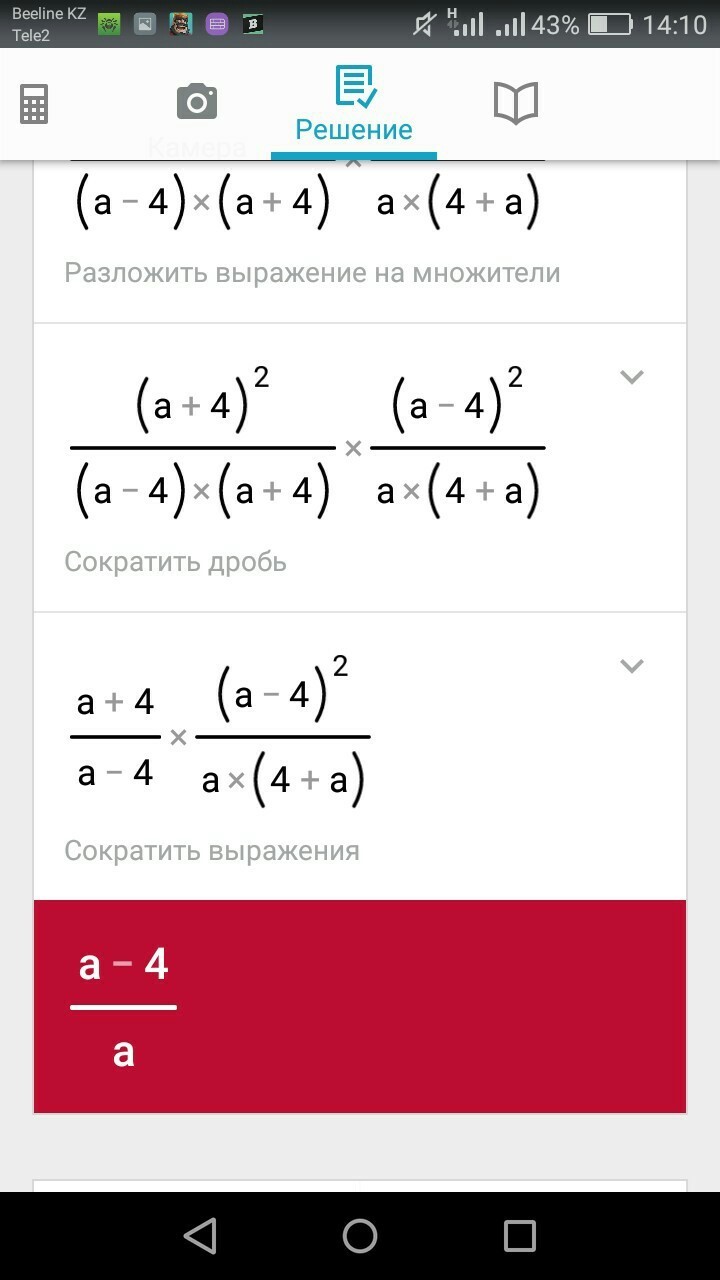Select the Решение tab
The image size is (720, 1280).
[x=354, y=104]
